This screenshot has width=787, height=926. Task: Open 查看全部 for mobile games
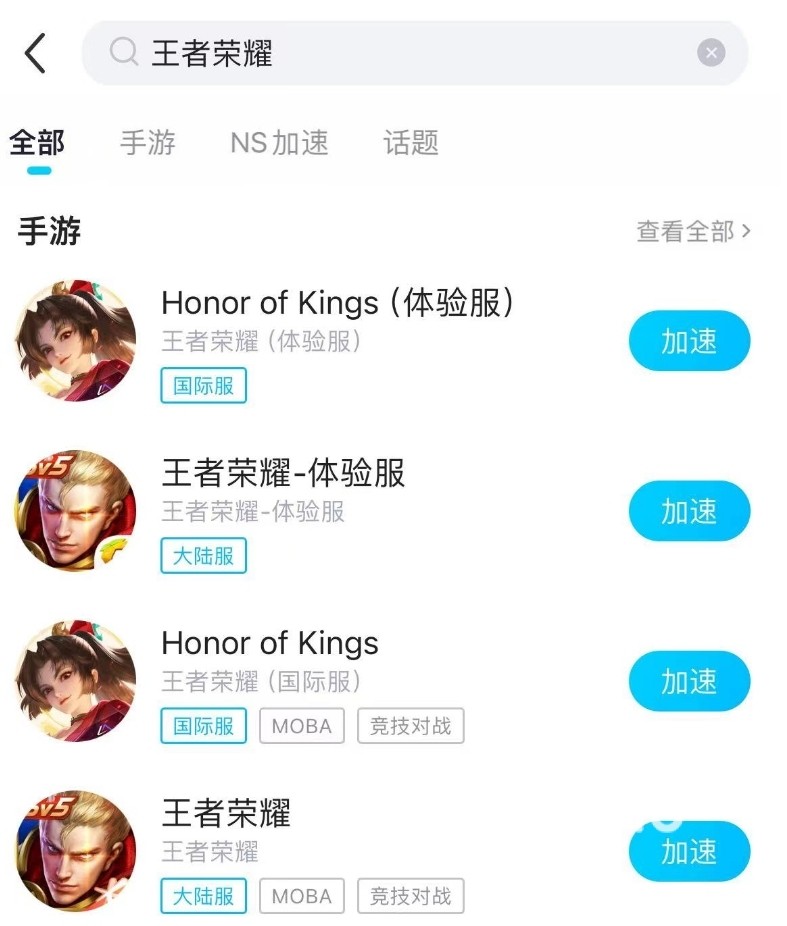pos(693,232)
